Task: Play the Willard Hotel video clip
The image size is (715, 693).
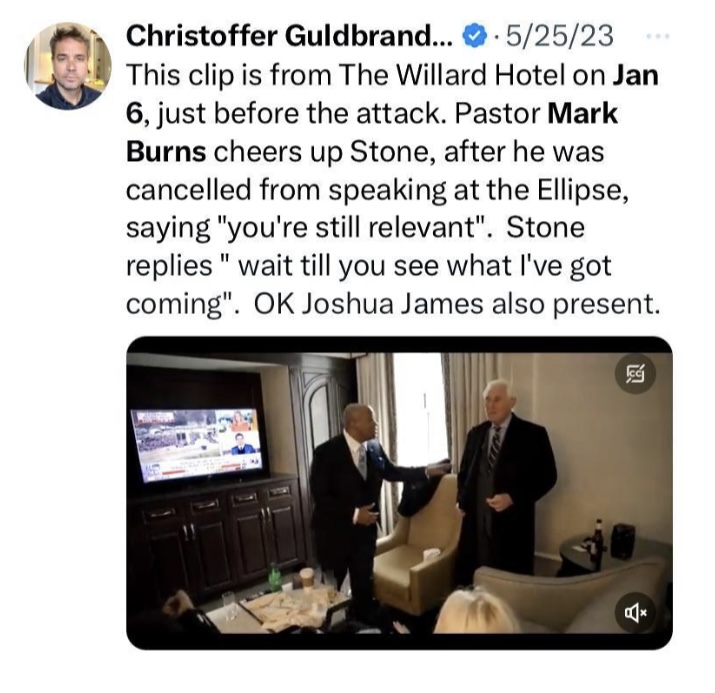Action: point(399,492)
